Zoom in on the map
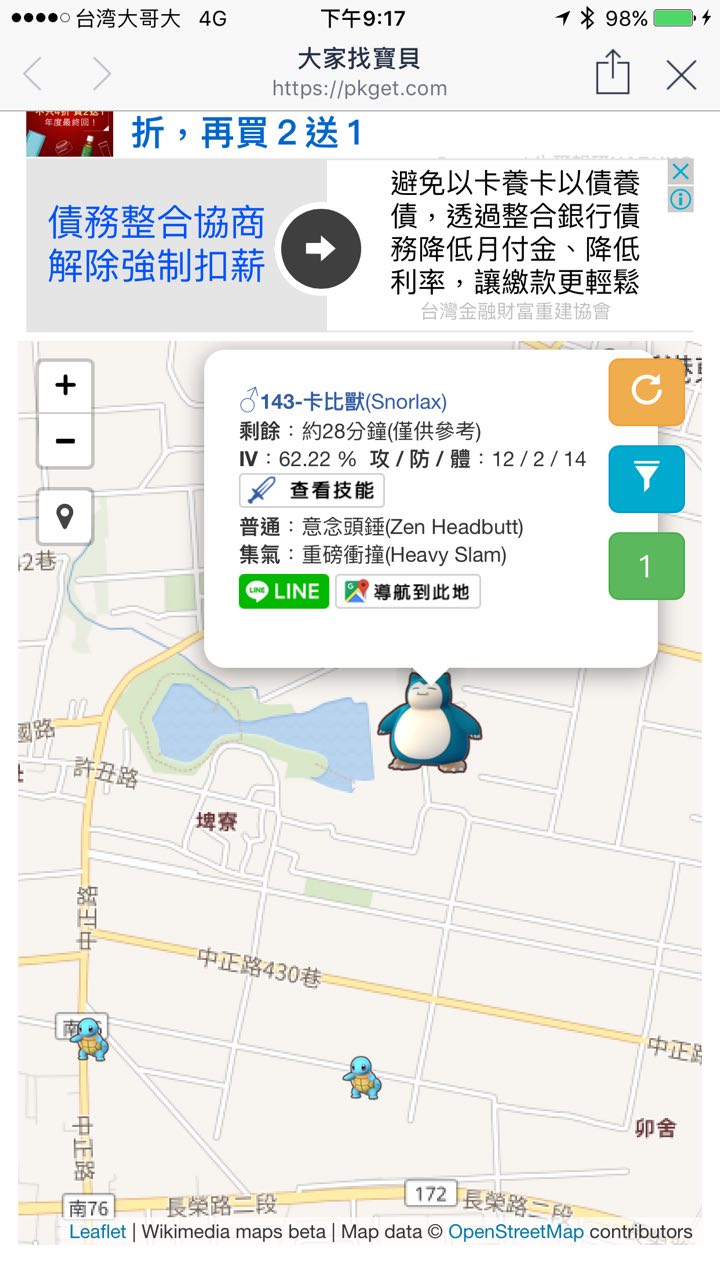720x1280 pixels. (x=65, y=385)
